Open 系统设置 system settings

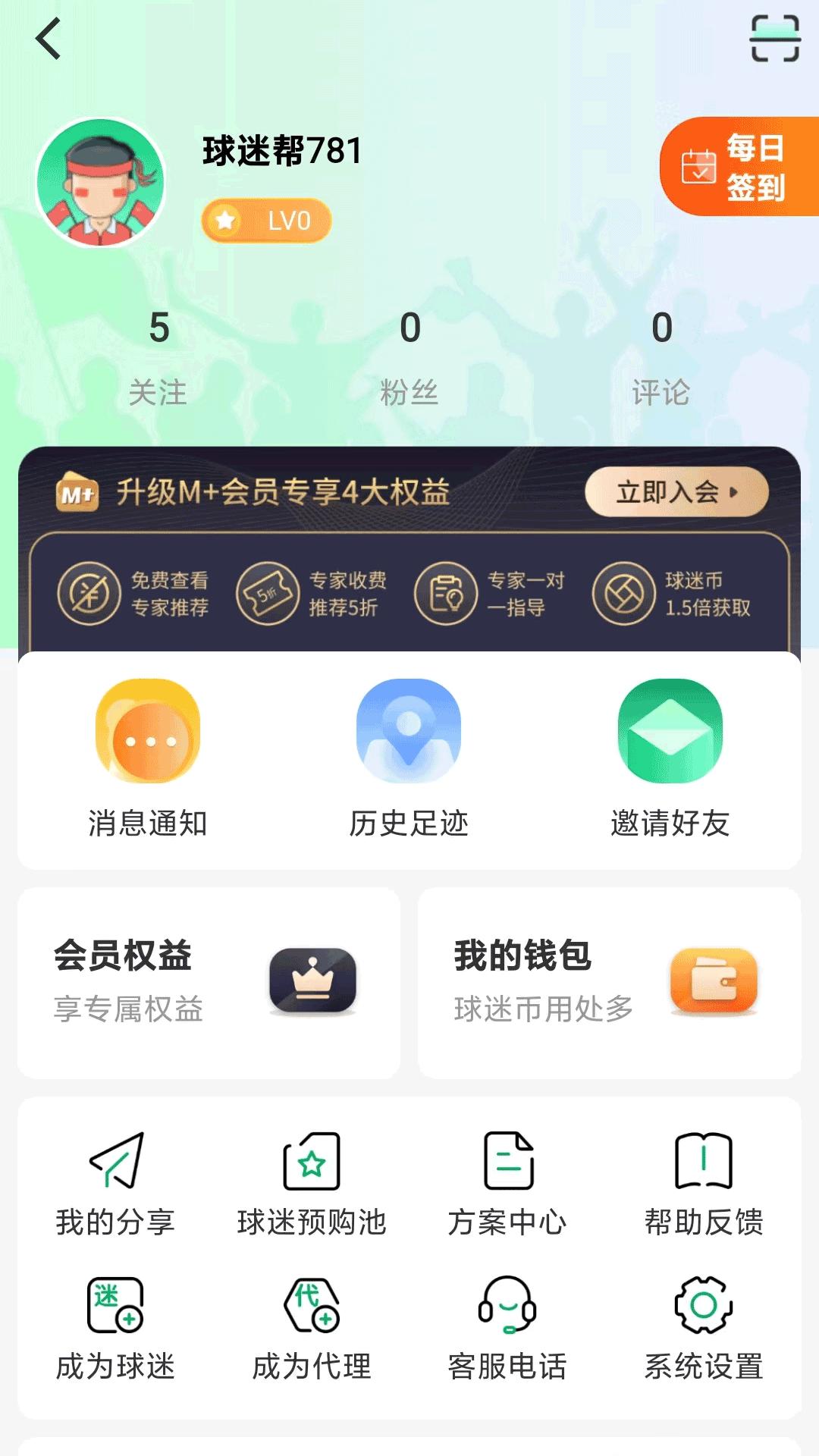coord(704,1329)
